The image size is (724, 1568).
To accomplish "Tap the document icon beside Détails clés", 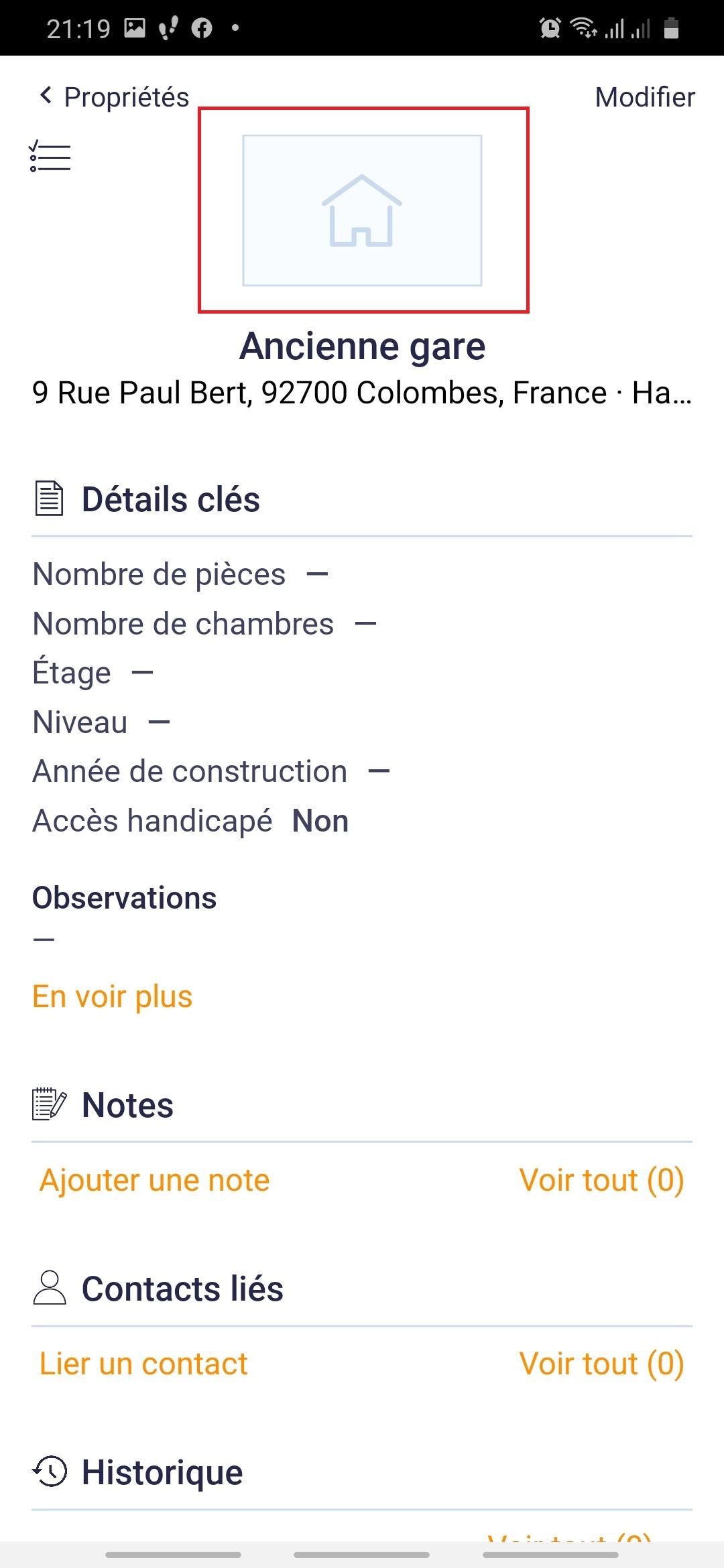I will click(x=48, y=499).
